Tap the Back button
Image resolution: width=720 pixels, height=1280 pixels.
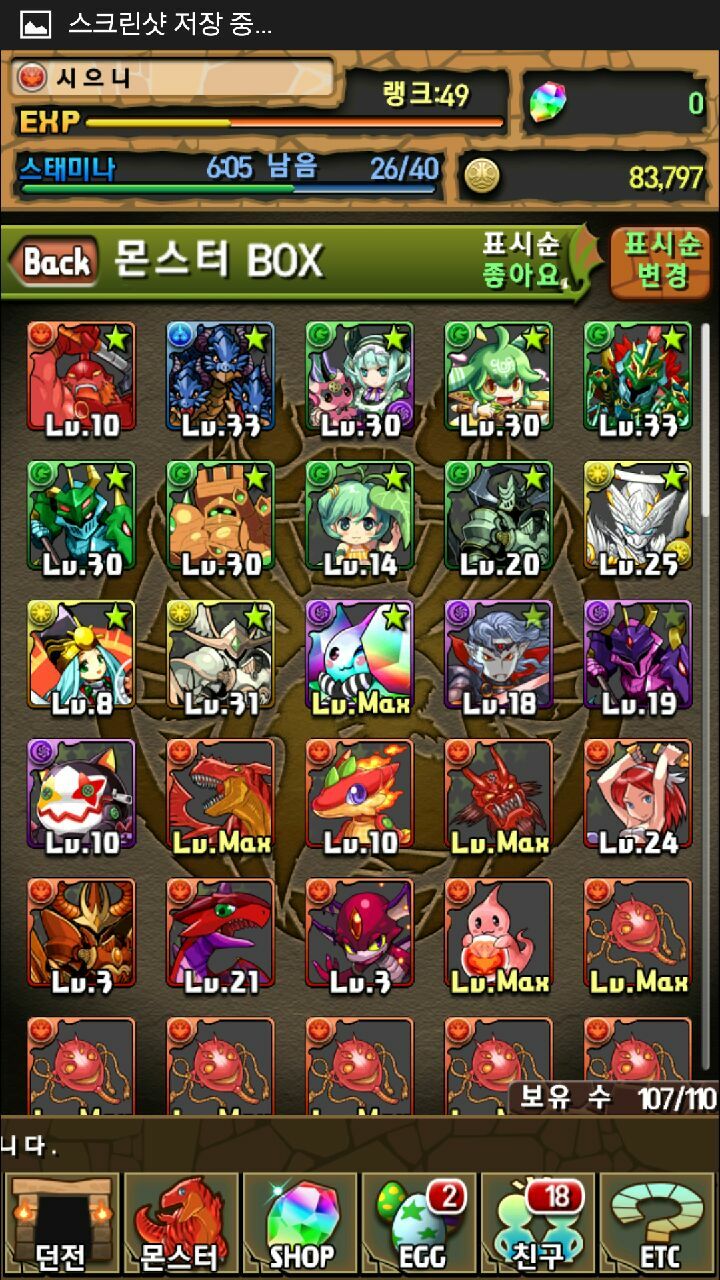55,263
